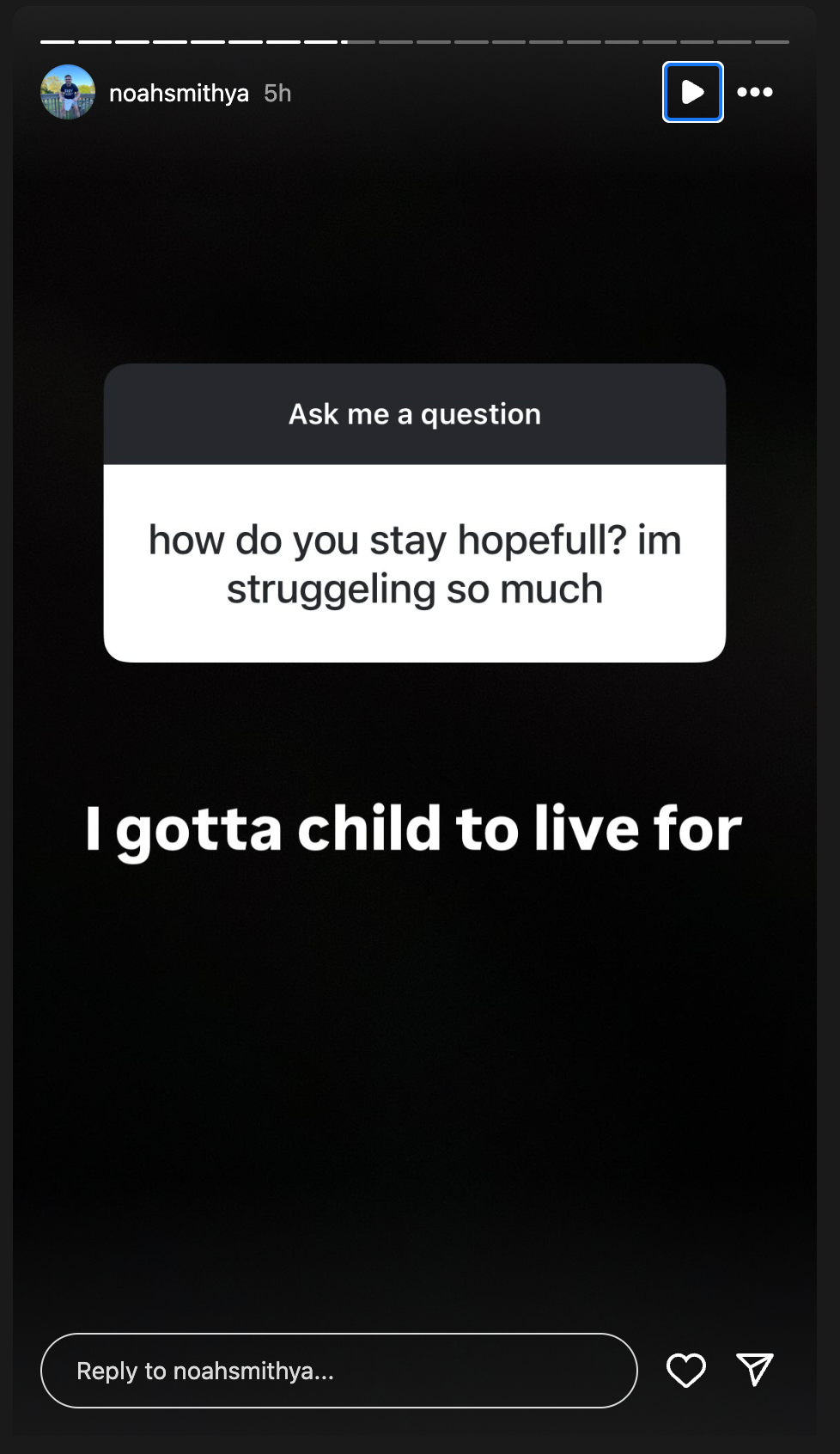Tap the noahsmithya username
The height and width of the screenshot is (1454, 840).
(x=179, y=93)
